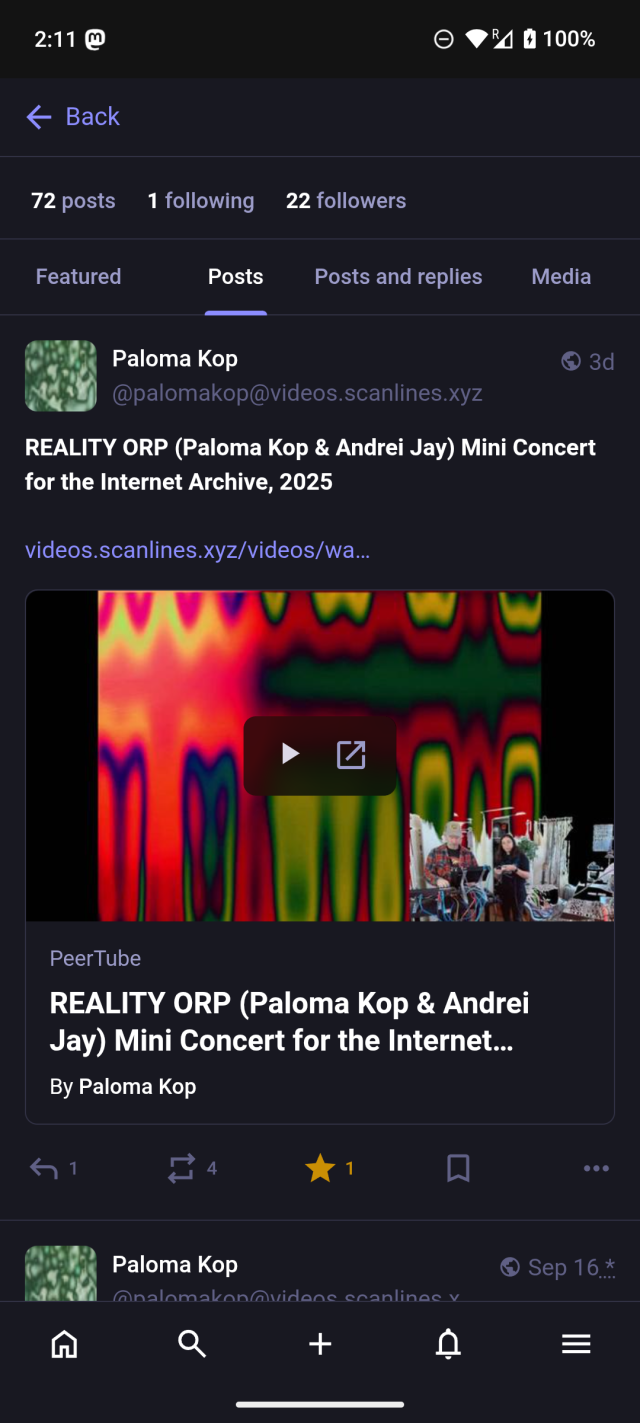Switch to the Featured tab
This screenshot has width=640, height=1423.
pyautogui.click(x=78, y=277)
